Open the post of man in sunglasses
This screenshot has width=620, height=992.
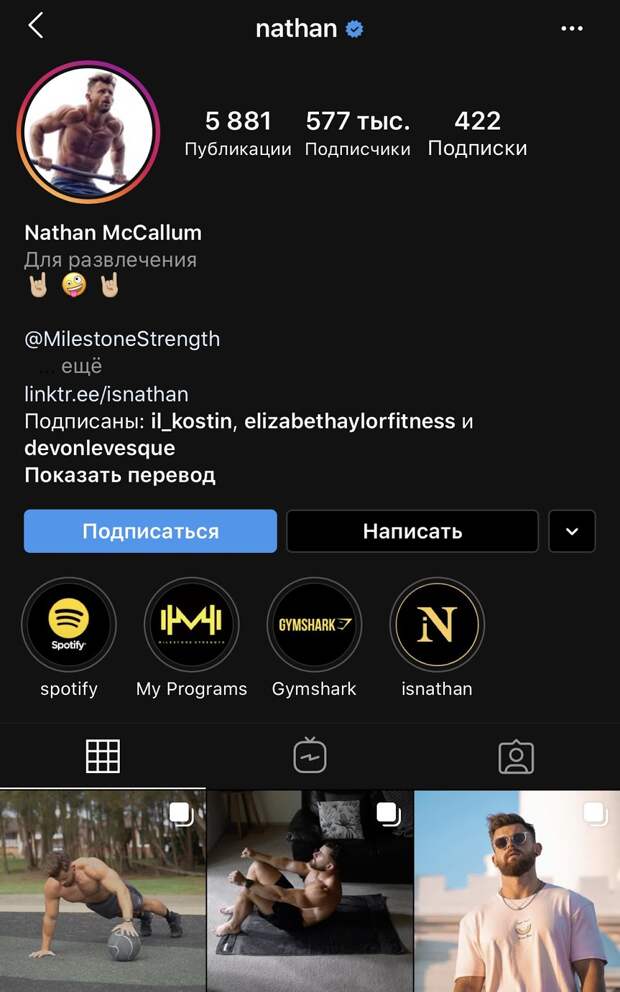pyautogui.click(x=517, y=890)
